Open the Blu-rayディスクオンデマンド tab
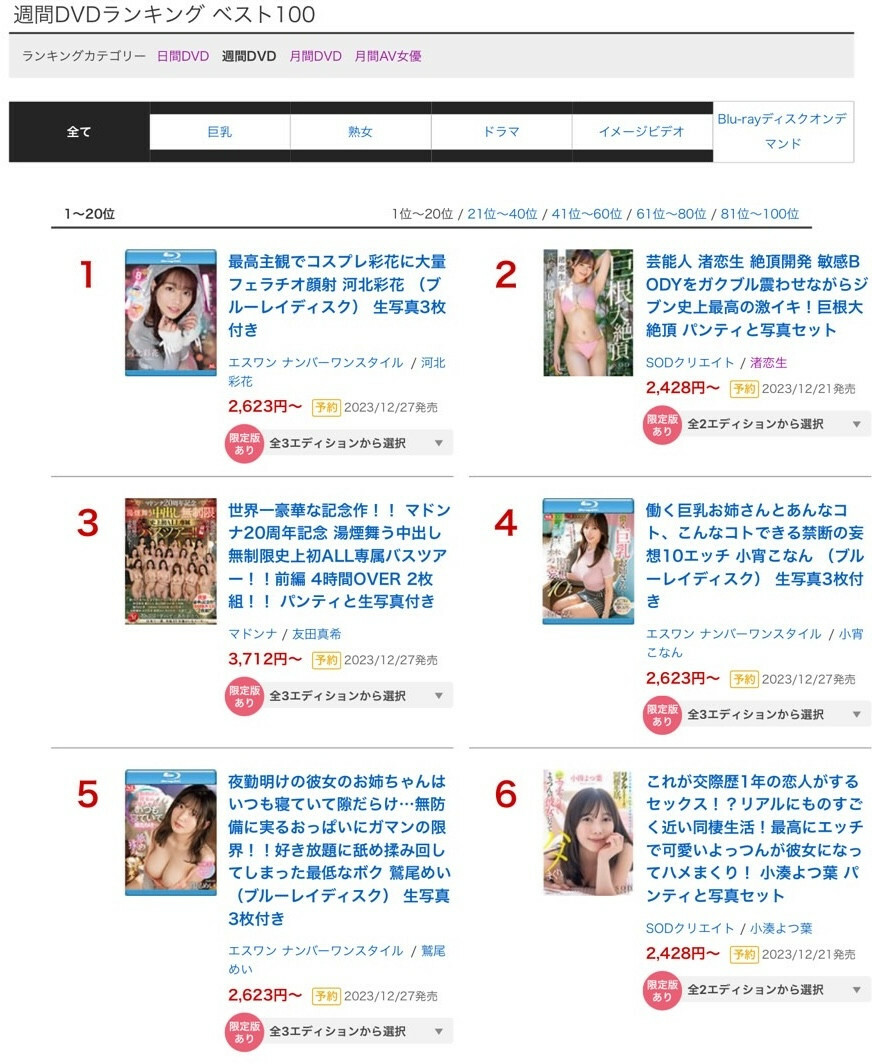Screen dimensions: 872x1064 pyautogui.click(x=782, y=131)
